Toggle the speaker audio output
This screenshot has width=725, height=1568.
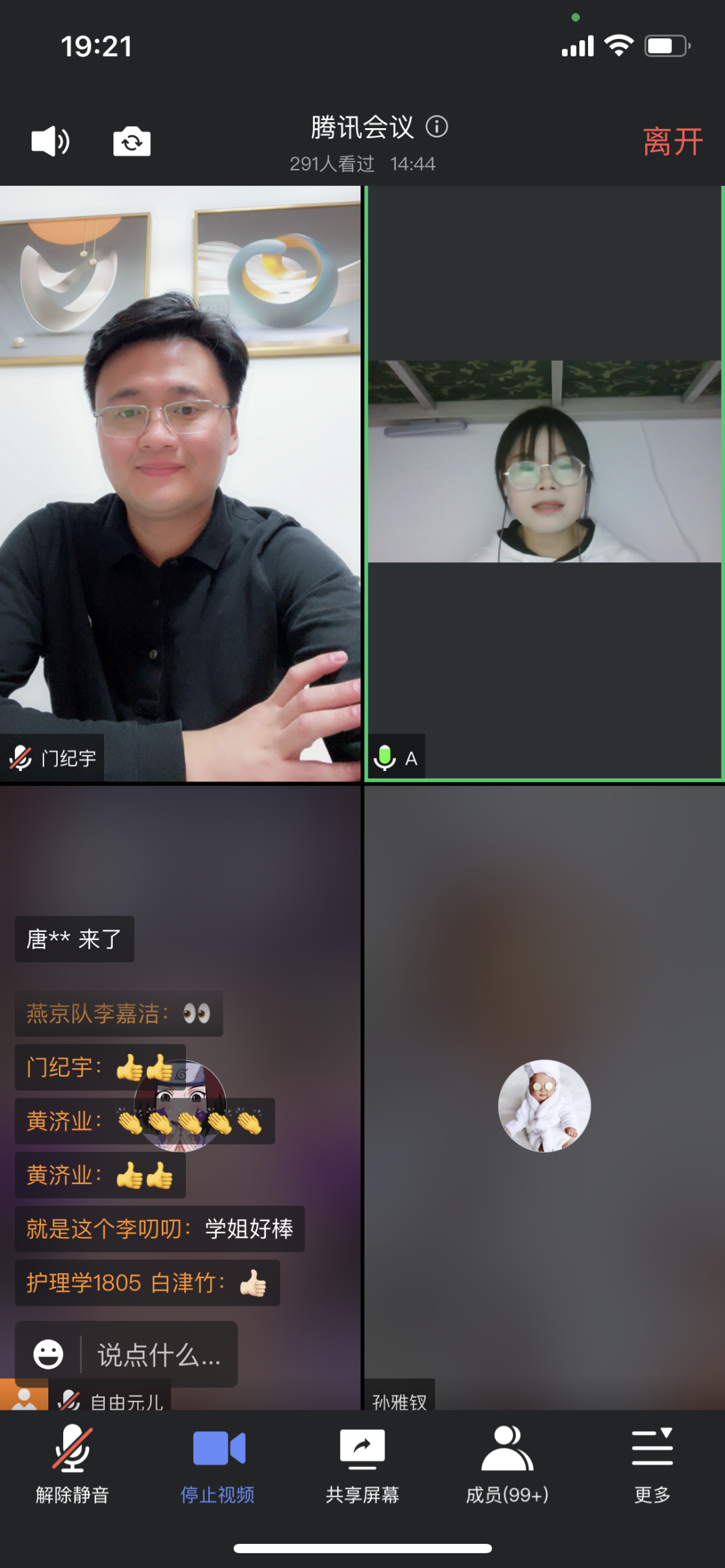coord(50,142)
